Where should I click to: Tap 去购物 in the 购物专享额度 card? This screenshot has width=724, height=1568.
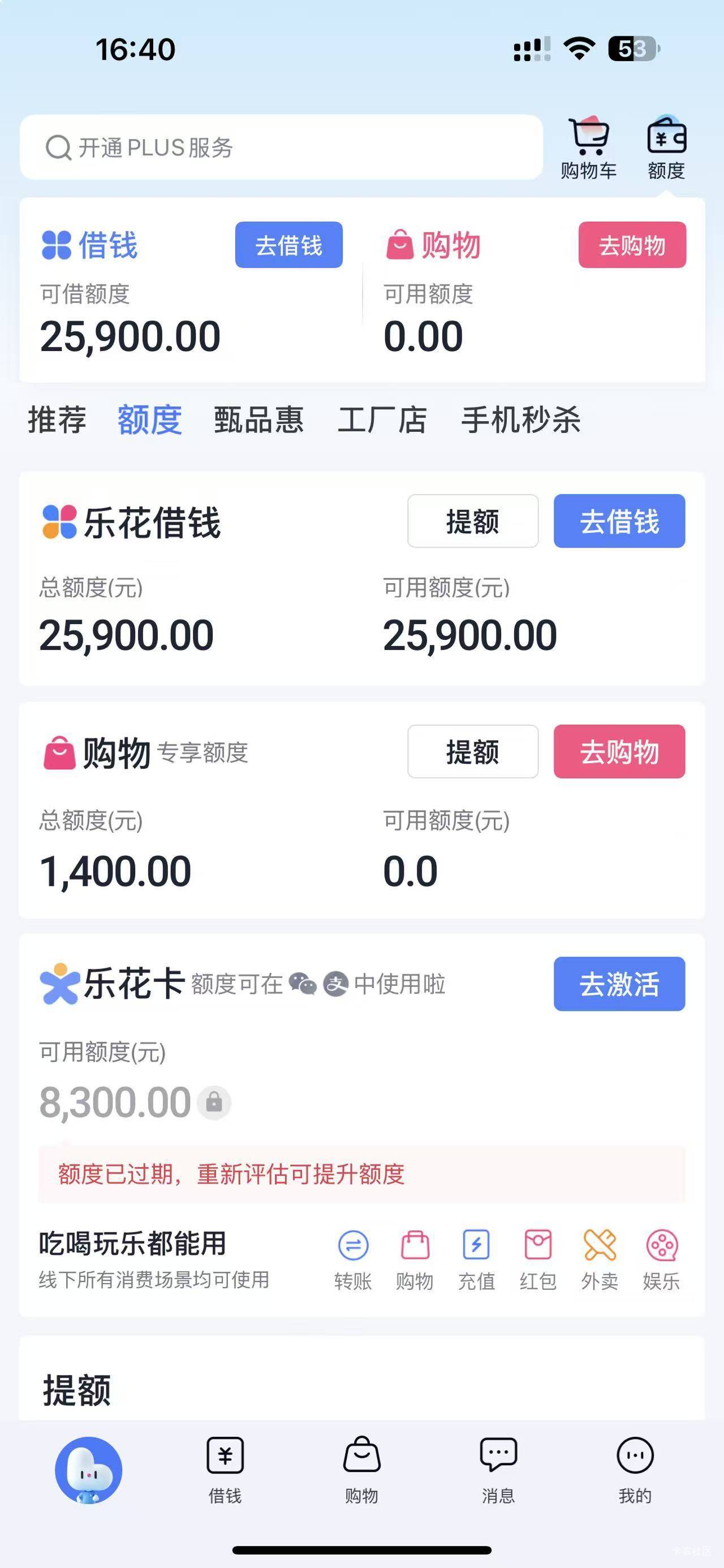click(619, 751)
